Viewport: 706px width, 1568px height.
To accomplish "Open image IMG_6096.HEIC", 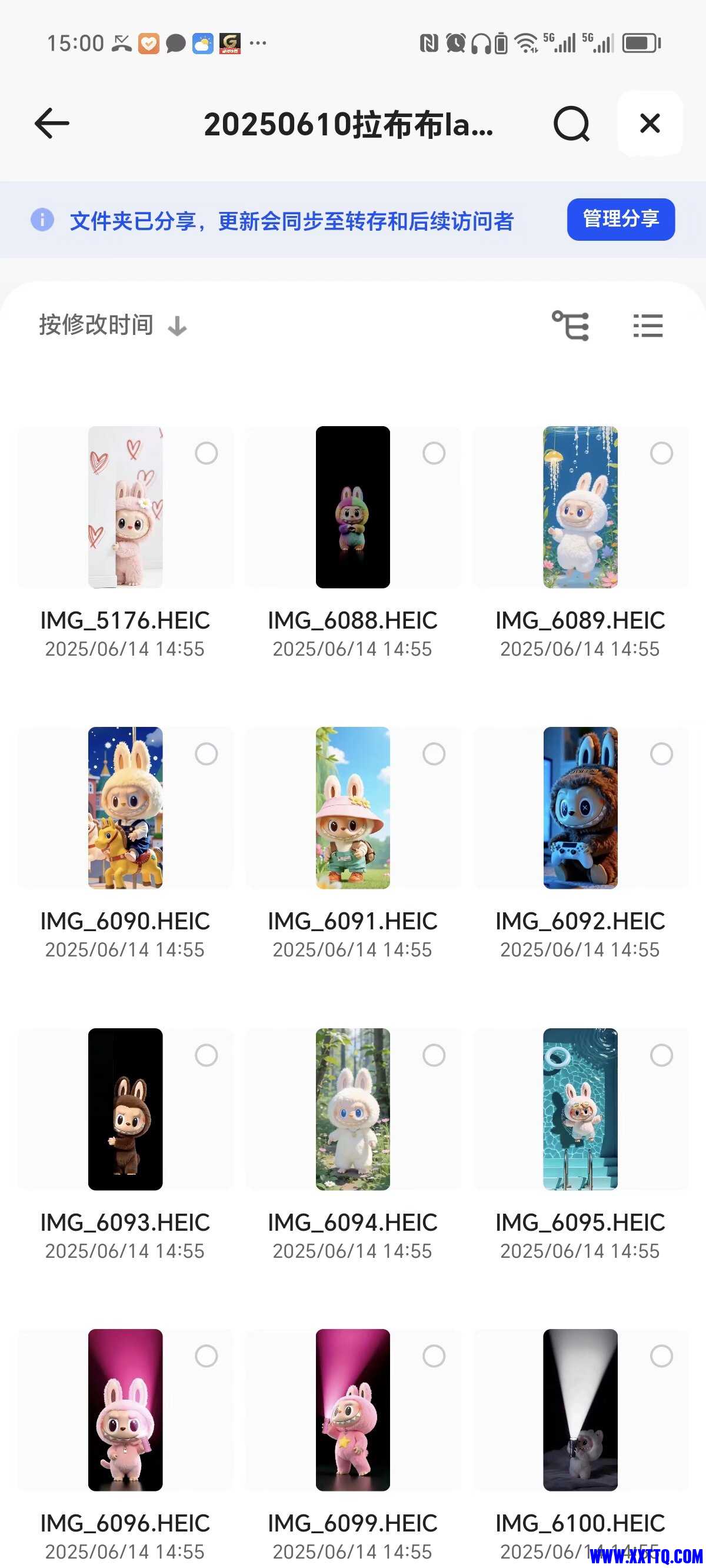I will [125, 1410].
